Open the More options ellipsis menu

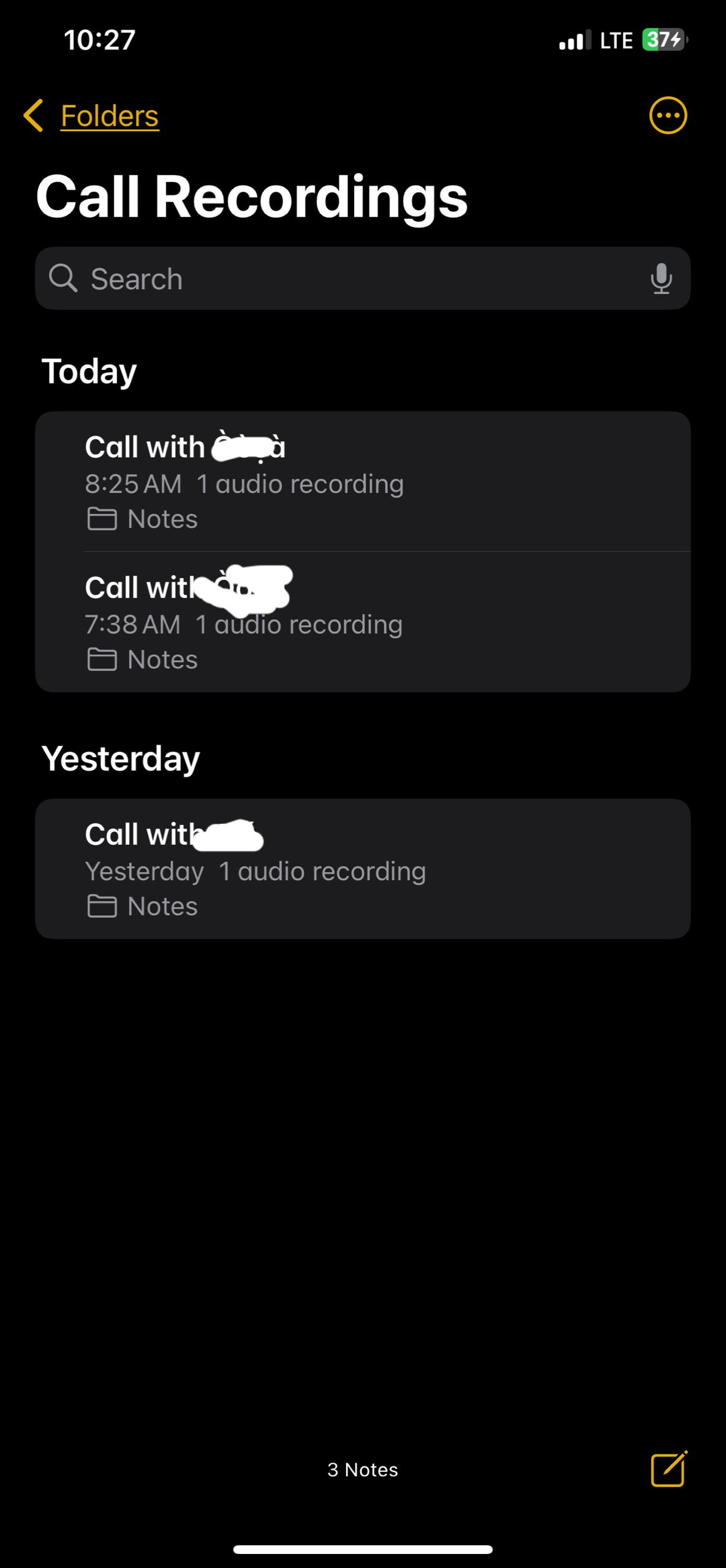click(x=668, y=115)
